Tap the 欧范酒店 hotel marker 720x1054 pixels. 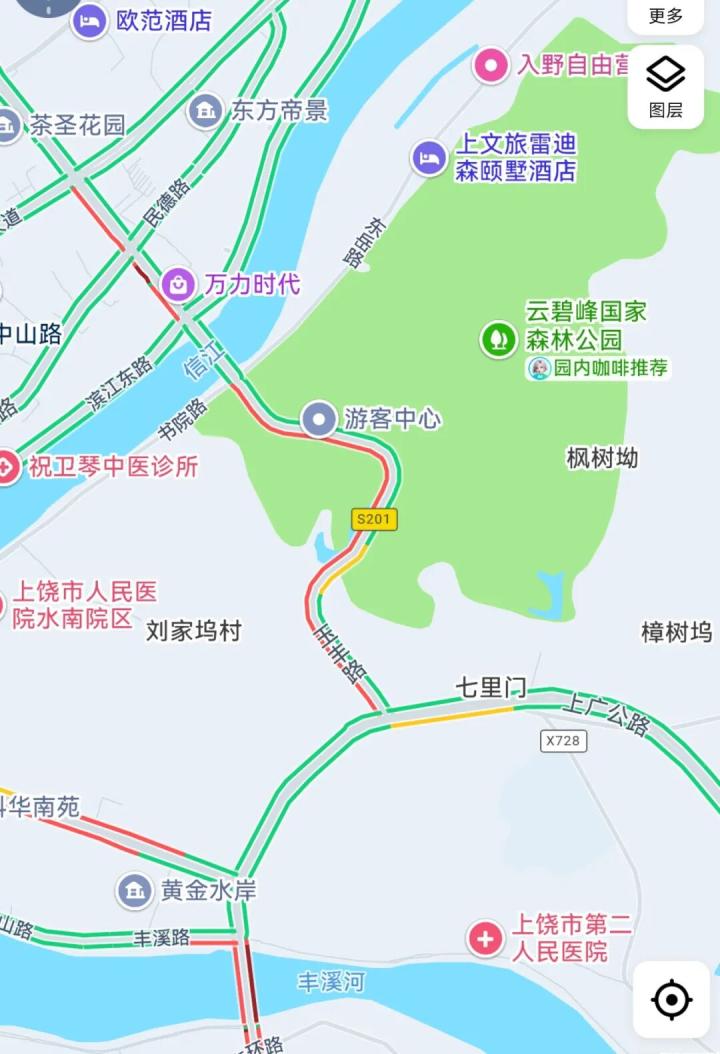point(90,20)
